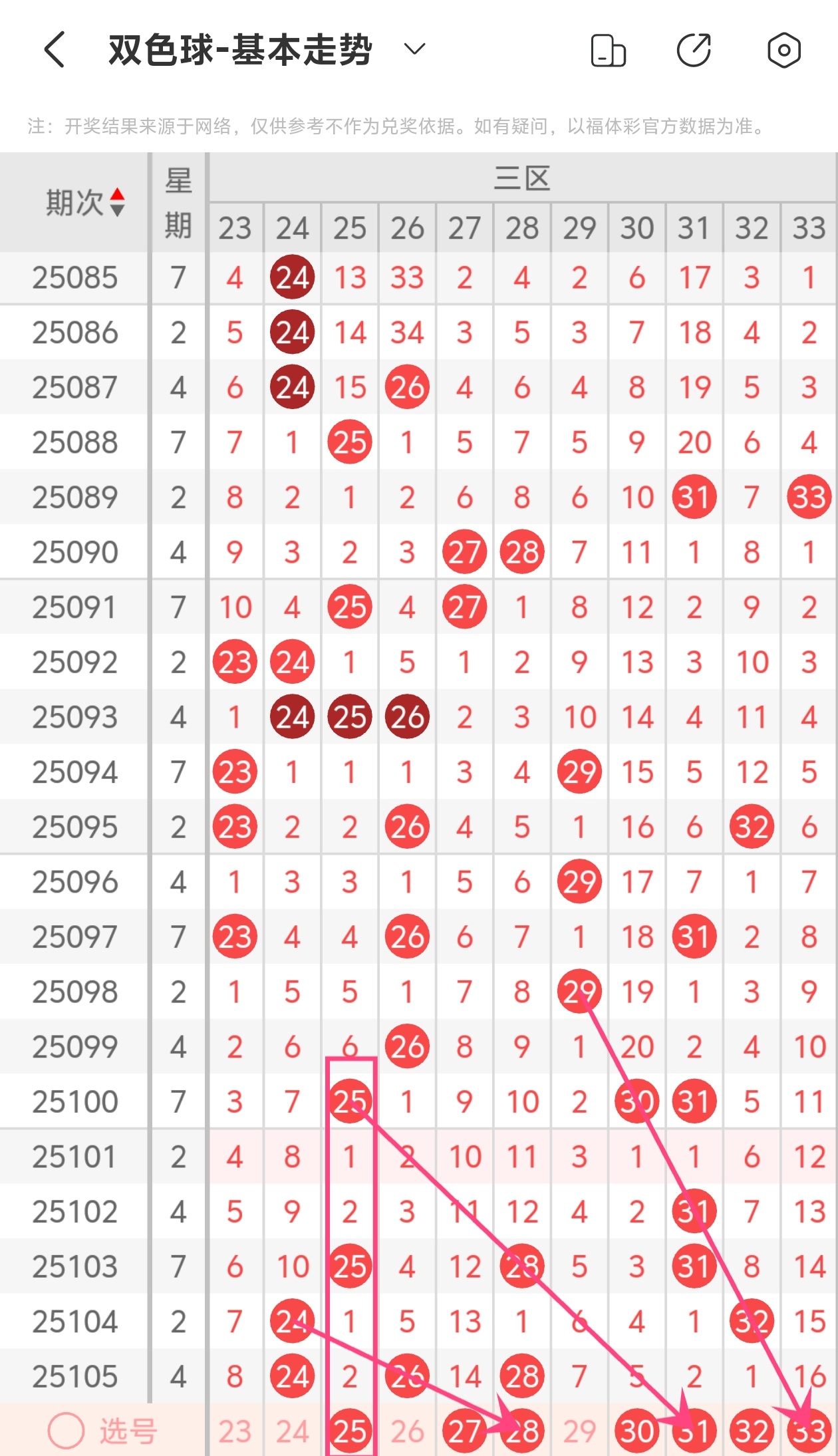This screenshot has width=838, height=1456.
Task: Switch the chart screen orientation
Action: 608,51
